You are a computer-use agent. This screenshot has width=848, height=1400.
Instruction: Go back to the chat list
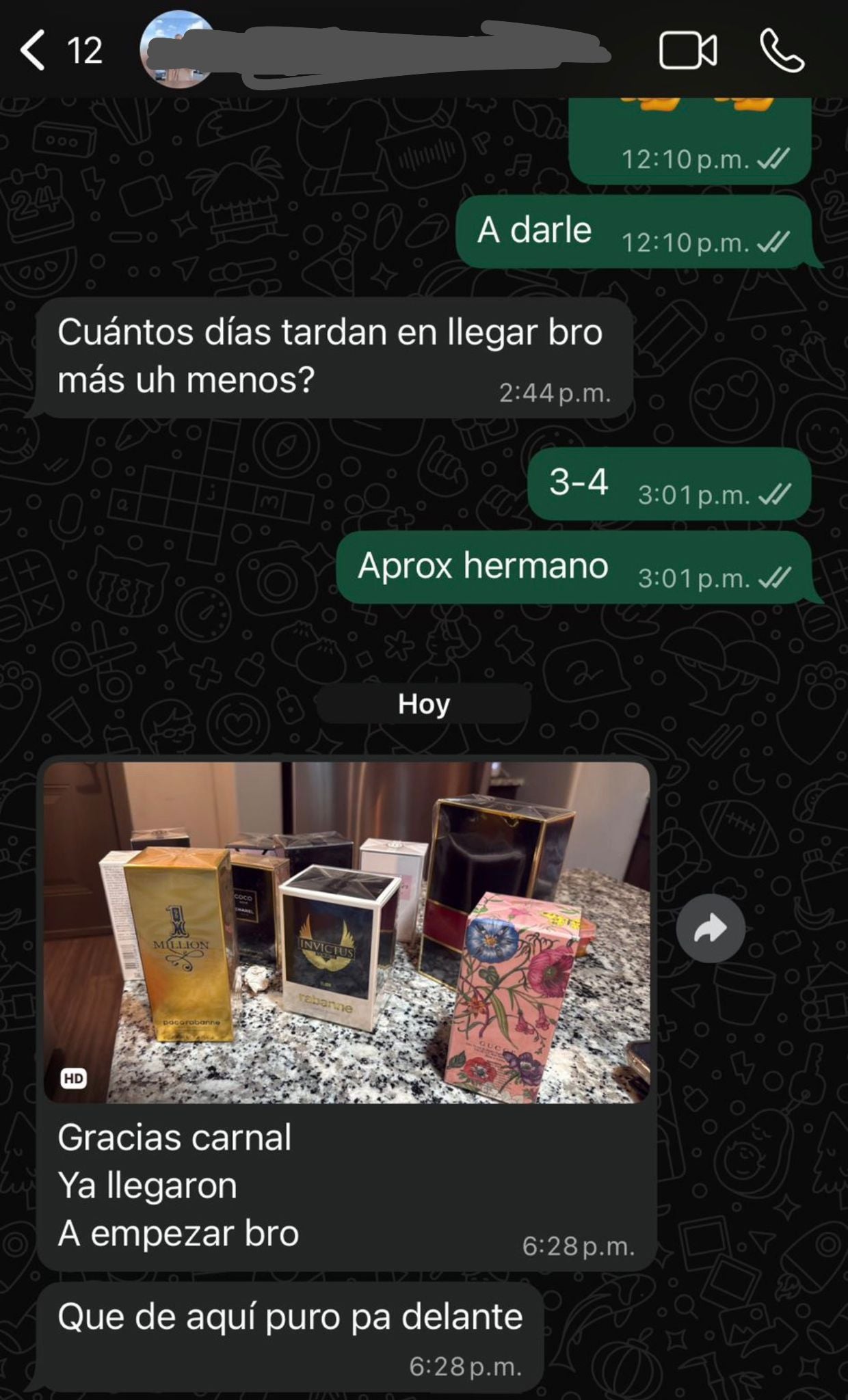tap(34, 50)
